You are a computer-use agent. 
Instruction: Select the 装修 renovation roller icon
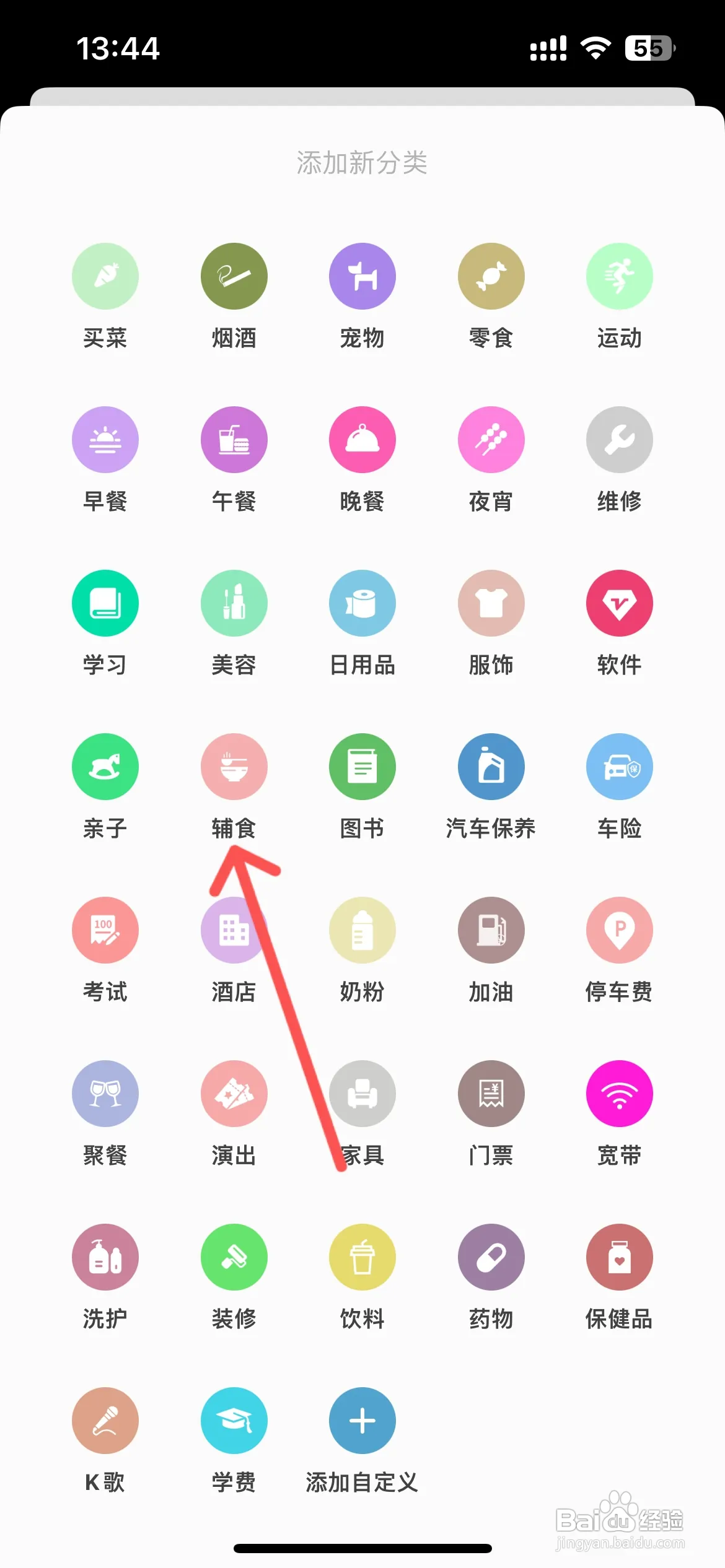(234, 1257)
